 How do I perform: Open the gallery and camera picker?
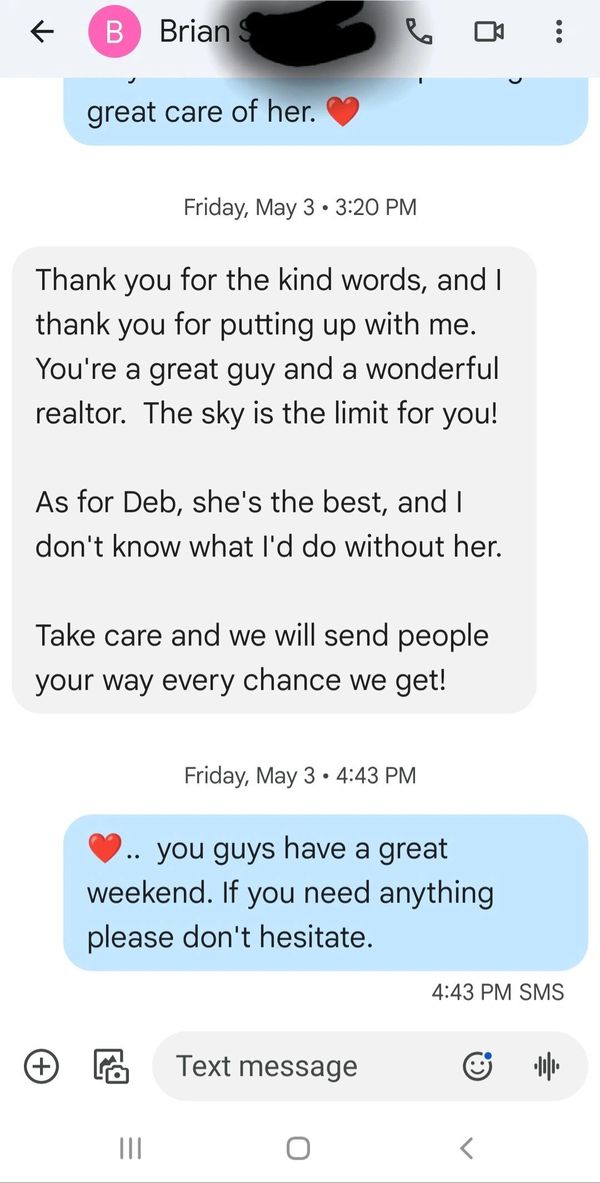pyautogui.click(x=111, y=1067)
